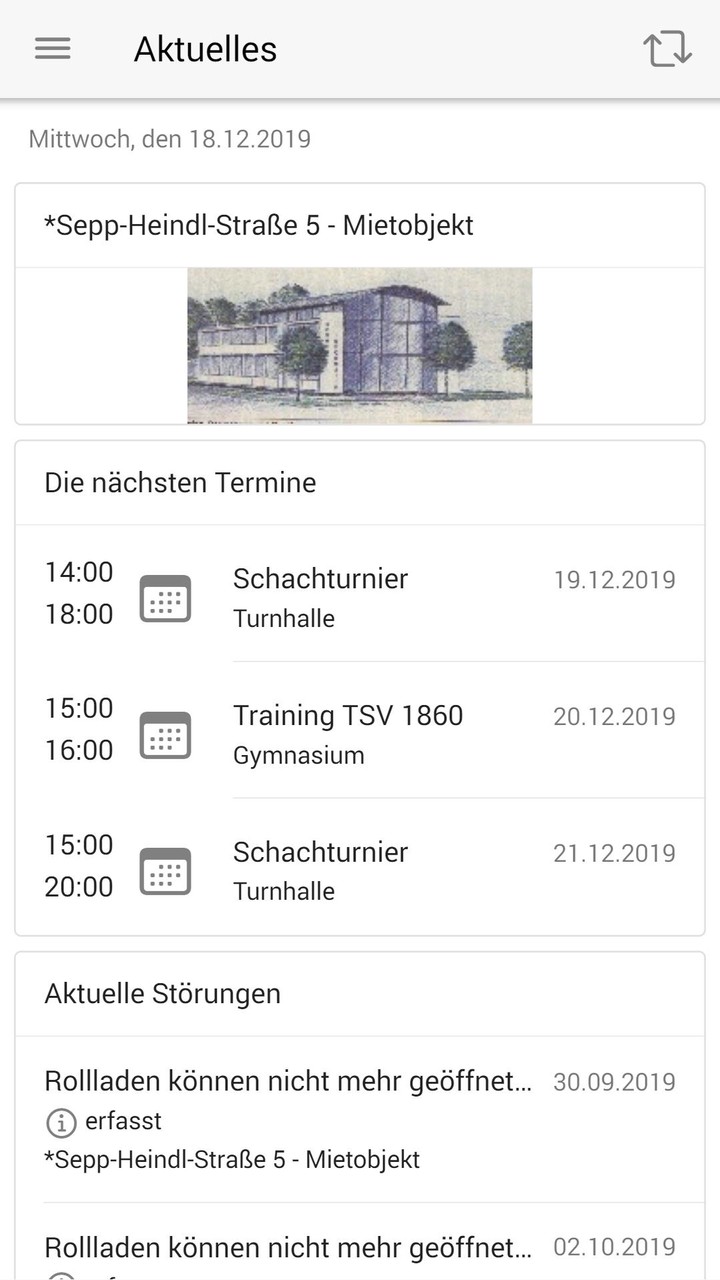Click the 'Aktuelles' screen title
Screen dimensions: 720x1280
205,49
